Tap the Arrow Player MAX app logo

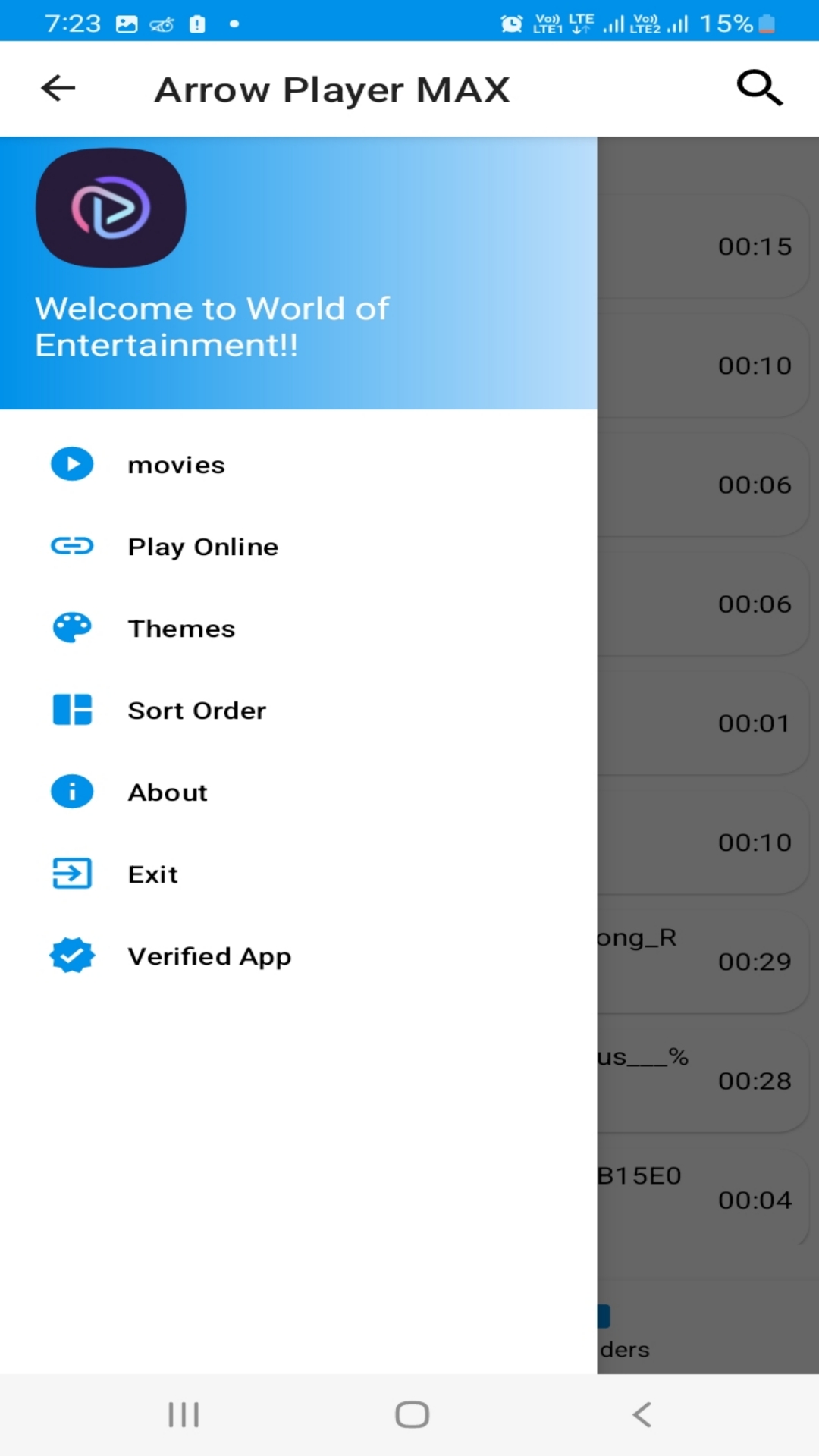(110, 207)
